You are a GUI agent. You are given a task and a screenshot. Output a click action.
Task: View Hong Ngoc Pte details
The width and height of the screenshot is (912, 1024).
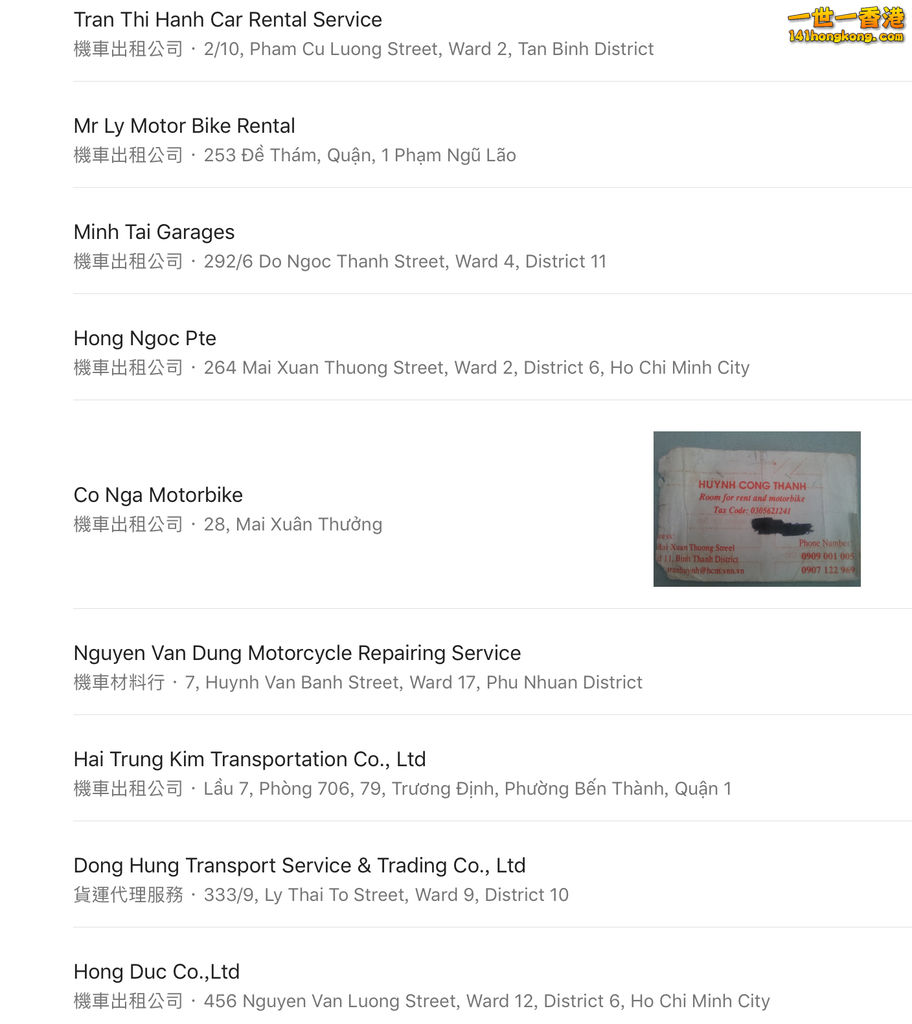[145, 338]
